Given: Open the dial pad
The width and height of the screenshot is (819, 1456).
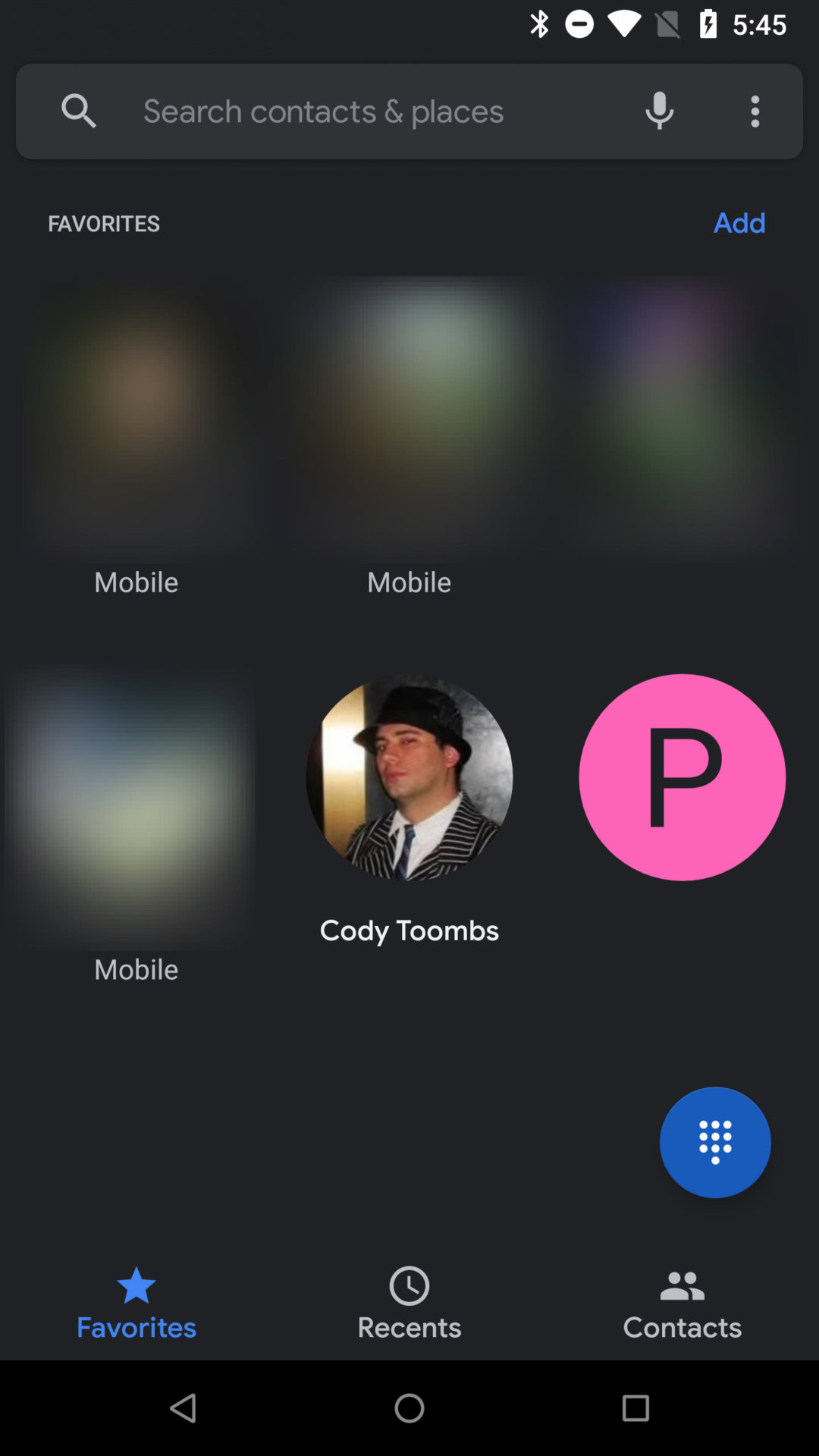Looking at the screenshot, I should coord(714,1142).
